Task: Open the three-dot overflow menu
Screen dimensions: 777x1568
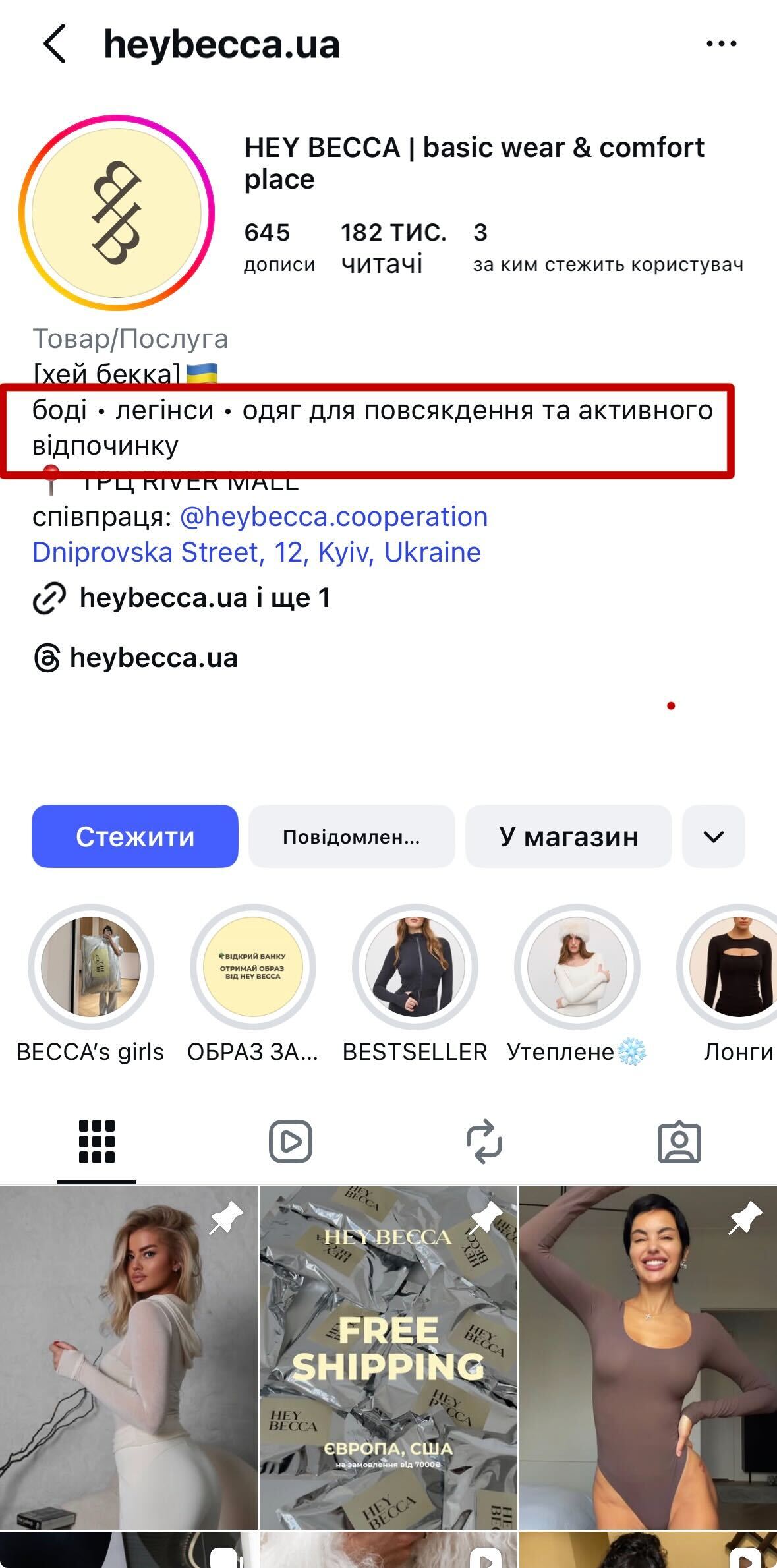Action: [721, 44]
